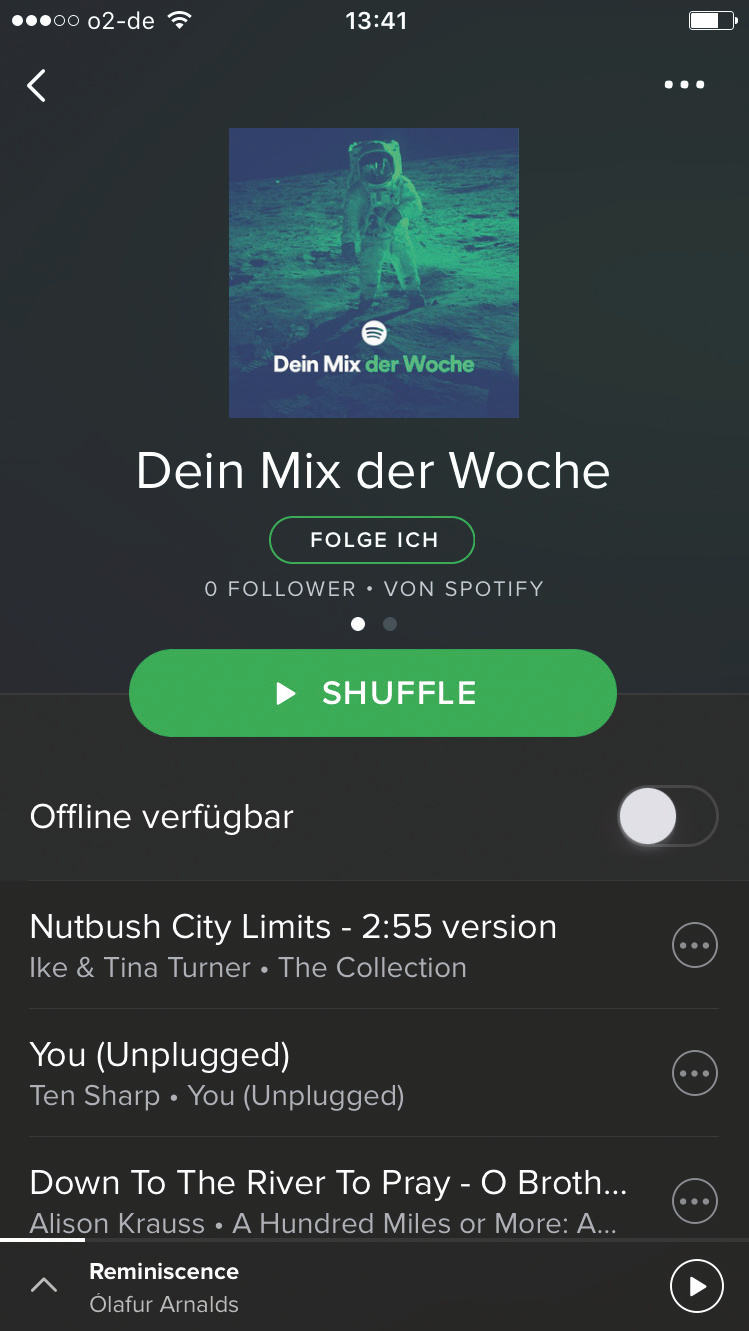Resume playback of Reminiscence in mini player
The width and height of the screenshot is (749, 1331).
[696, 1286]
